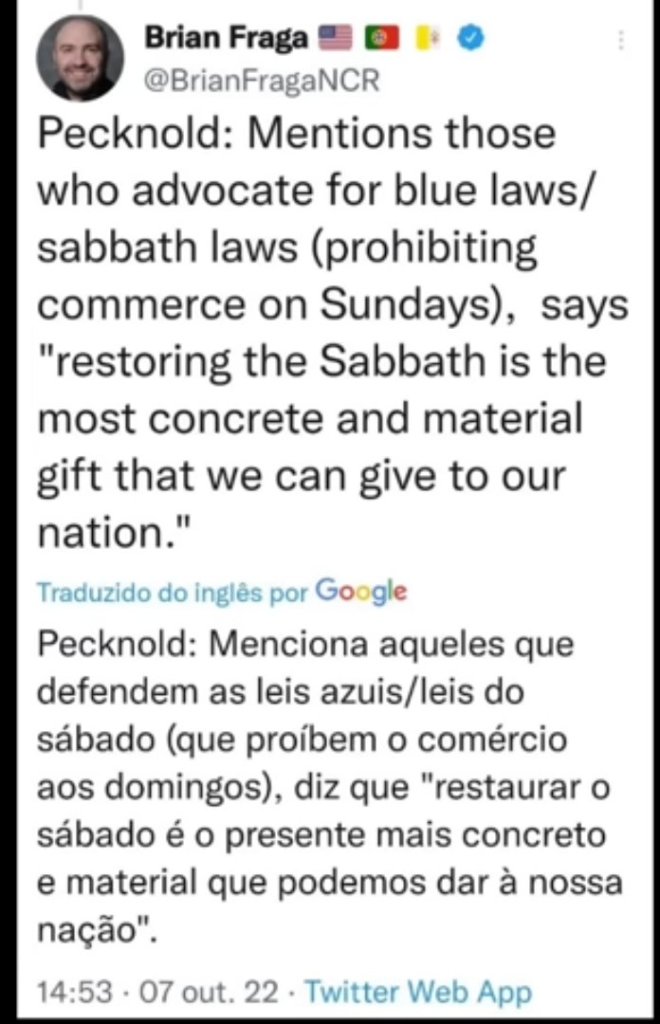The height and width of the screenshot is (1024, 660).
Task: Tap the Traduzido do inglês por Google label
Action: (221, 592)
